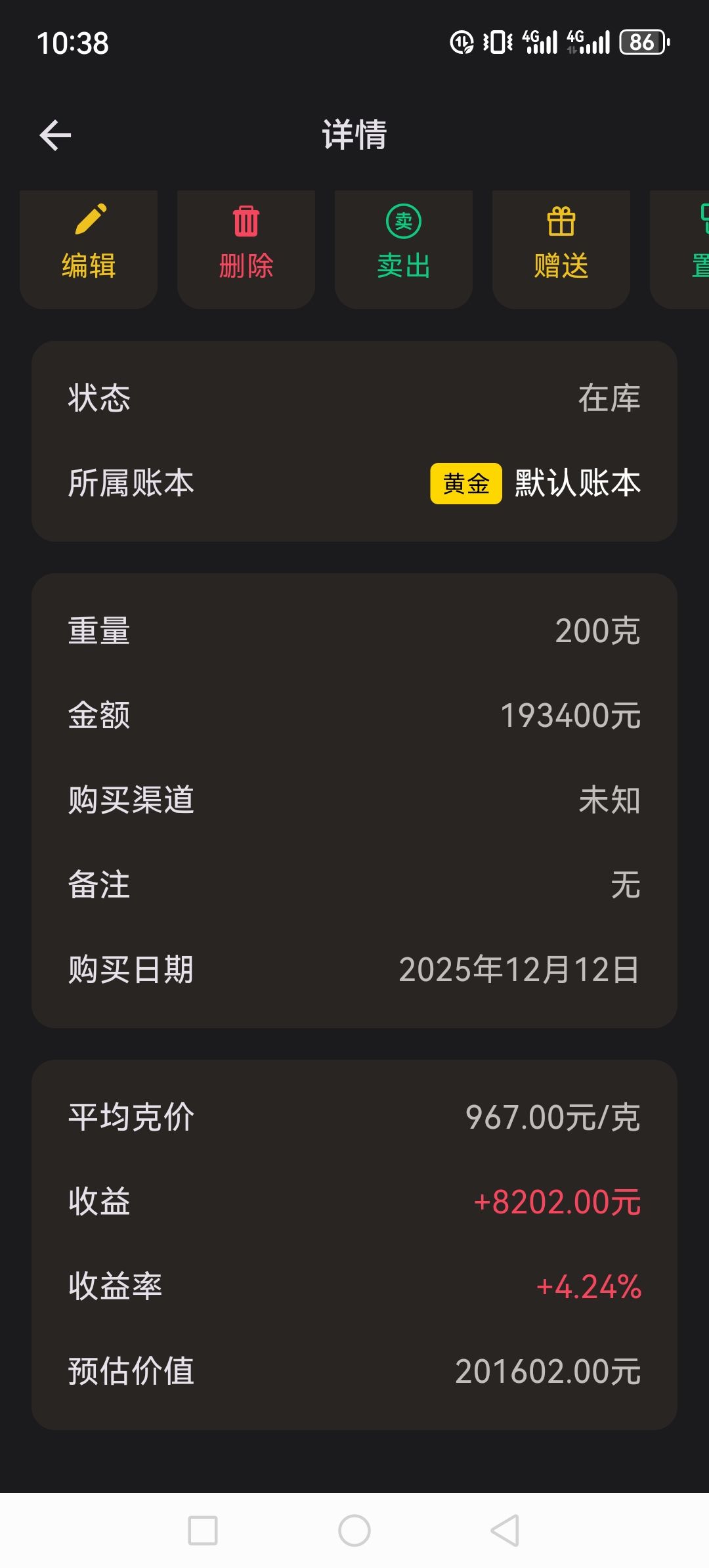Tap the system home button
The width and height of the screenshot is (709, 1568).
[x=354, y=1531]
